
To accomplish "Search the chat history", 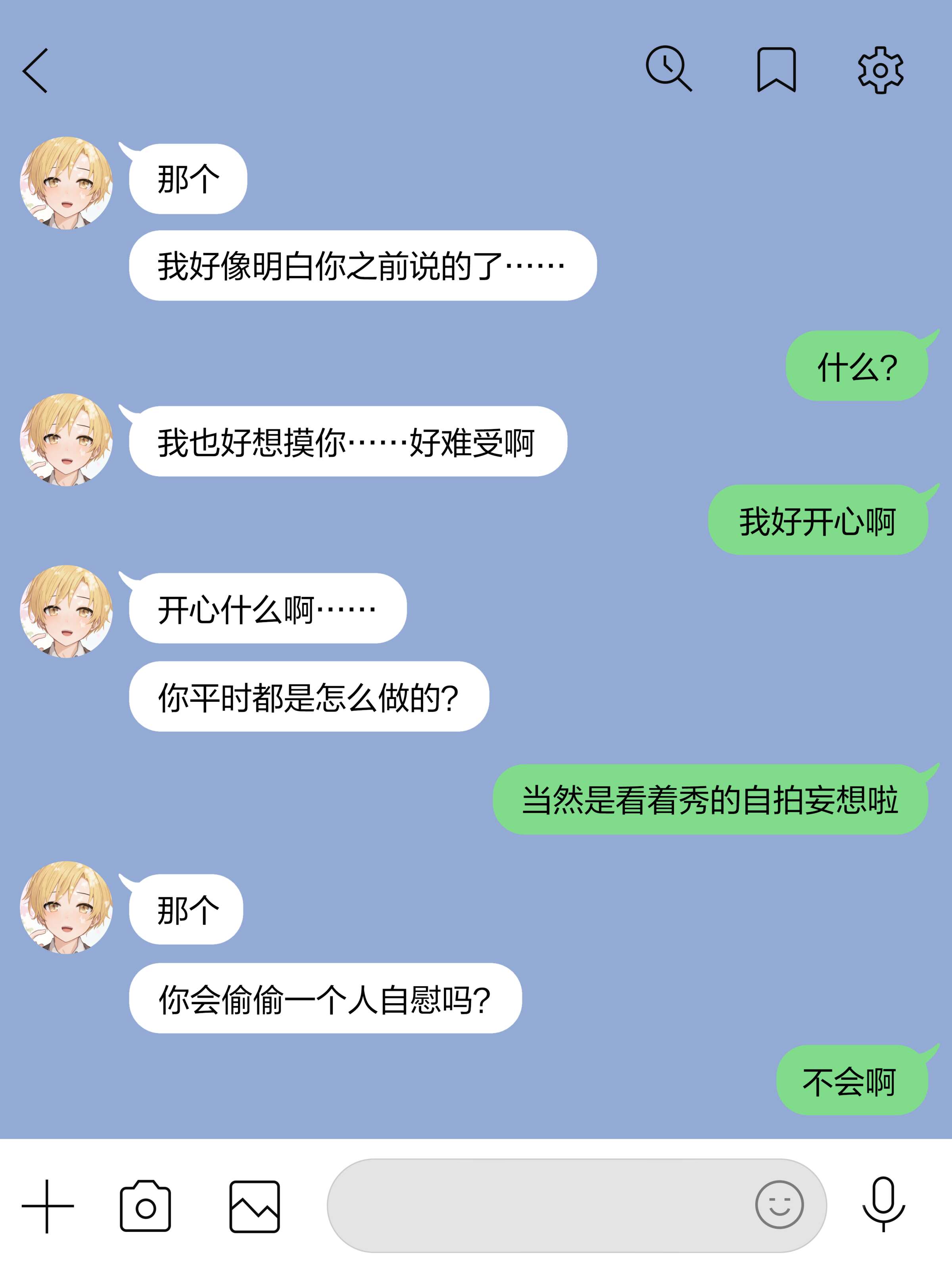I will click(x=668, y=69).
